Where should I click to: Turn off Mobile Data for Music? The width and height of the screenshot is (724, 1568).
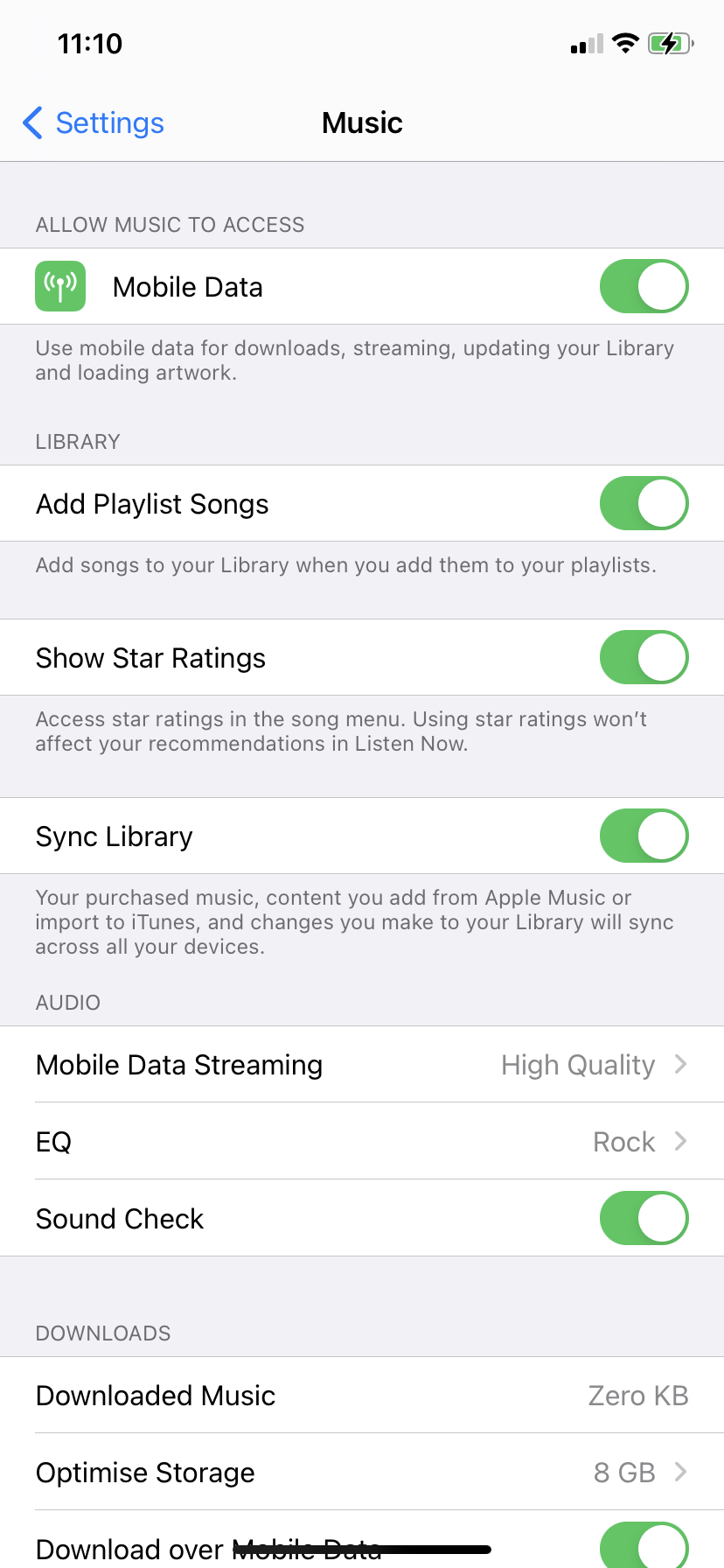point(644,286)
